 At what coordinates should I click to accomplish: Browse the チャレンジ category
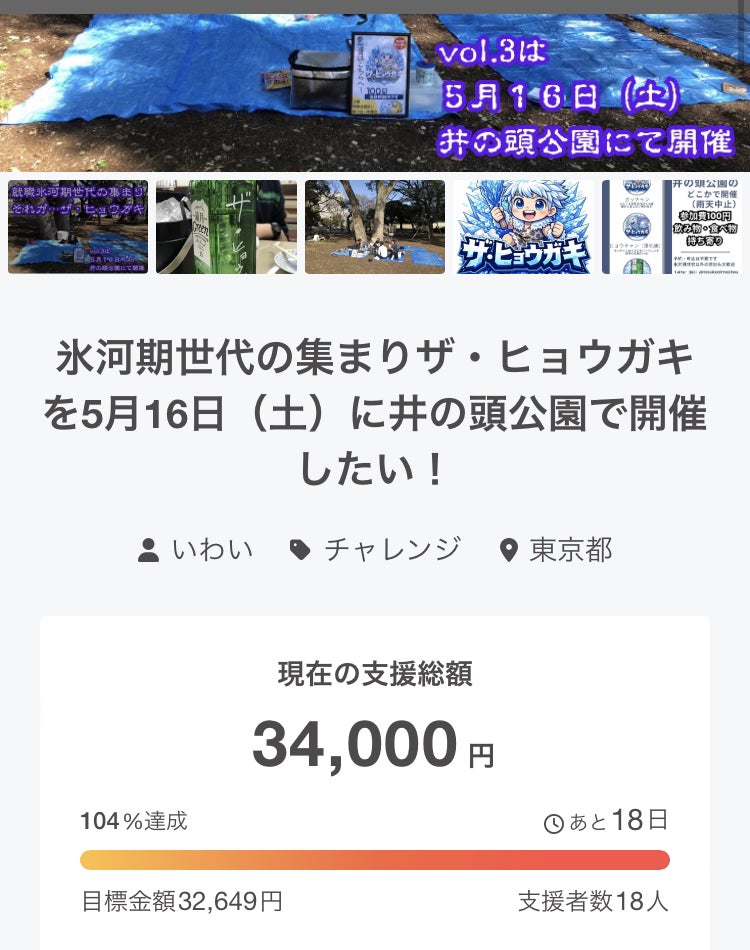pos(376,549)
